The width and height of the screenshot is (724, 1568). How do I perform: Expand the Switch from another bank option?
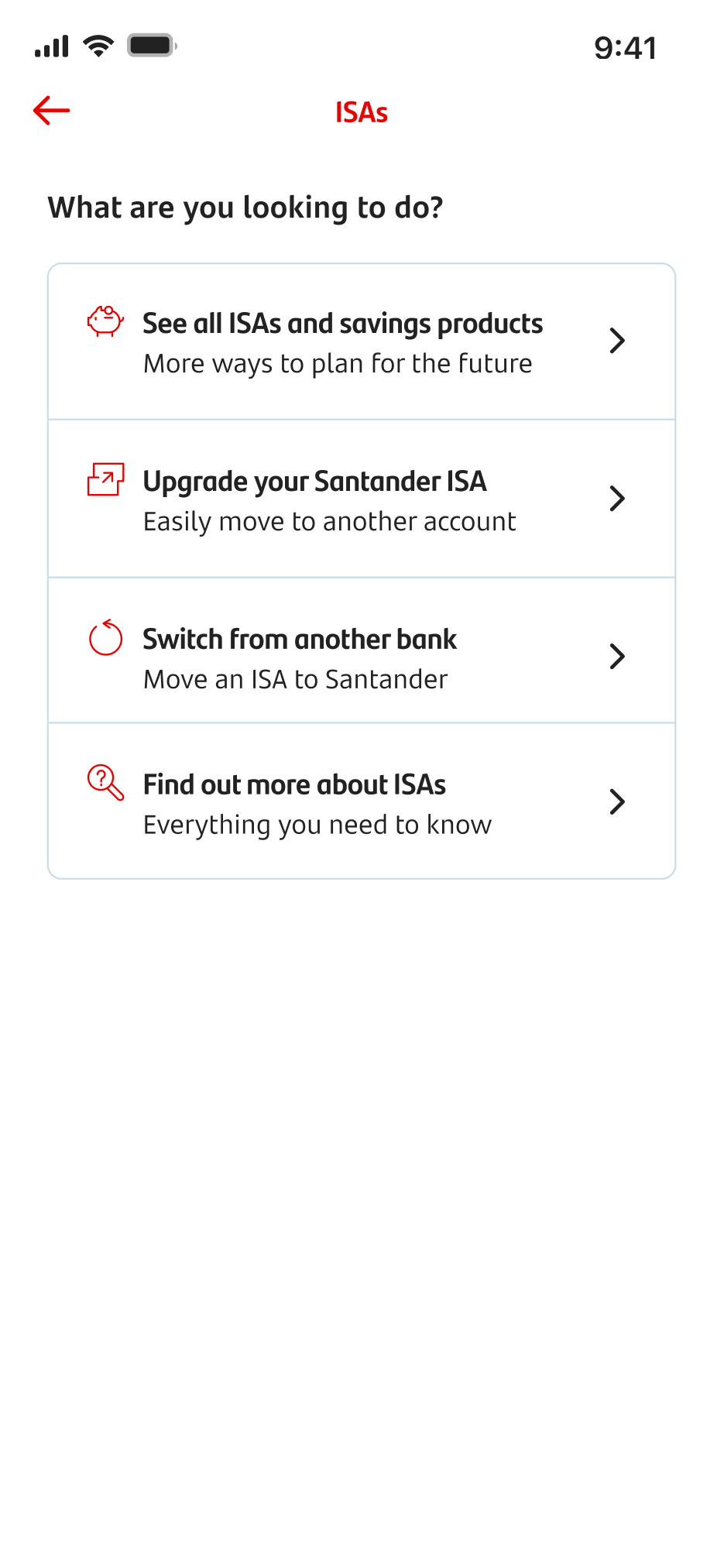tap(617, 656)
